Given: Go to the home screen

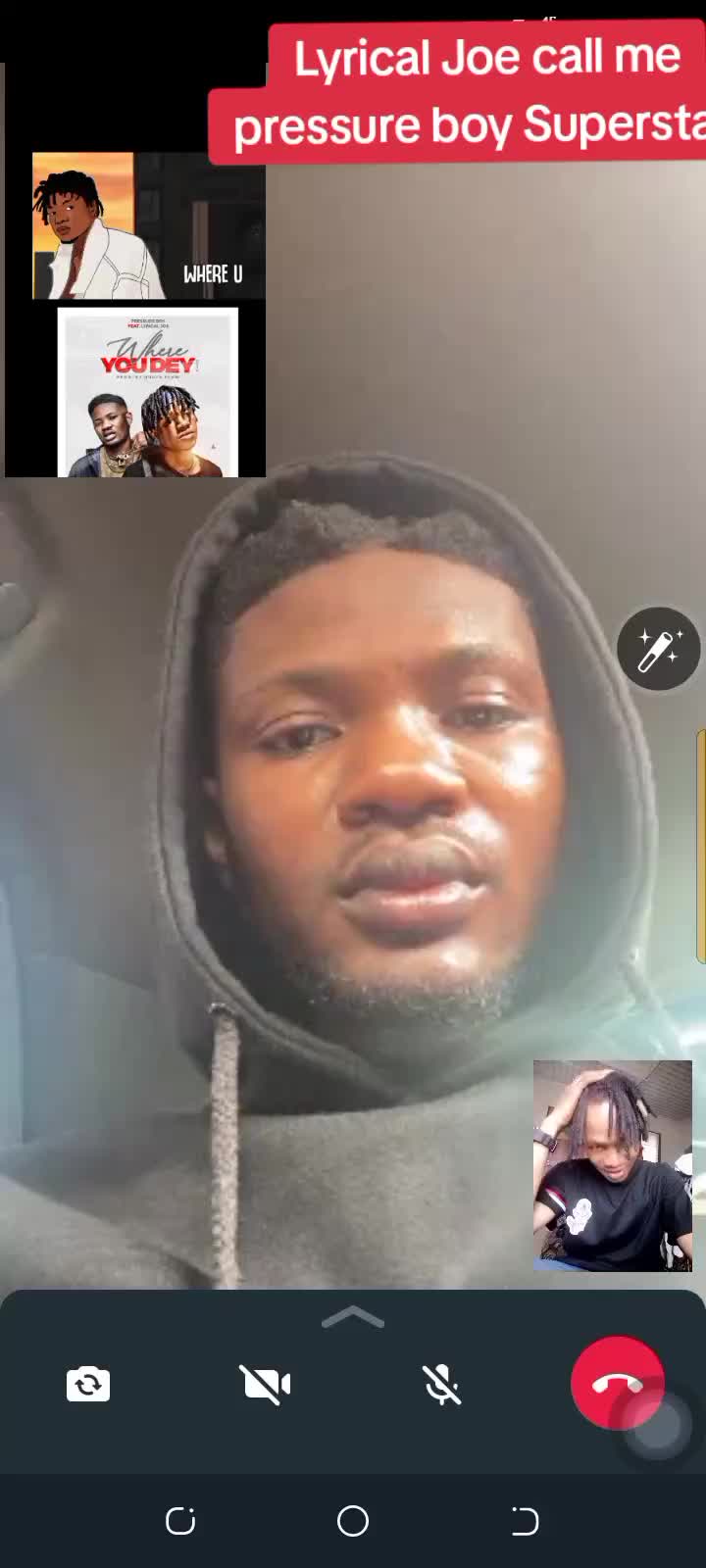Looking at the screenshot, I should pyautogui.click(x=353, y=1521).
